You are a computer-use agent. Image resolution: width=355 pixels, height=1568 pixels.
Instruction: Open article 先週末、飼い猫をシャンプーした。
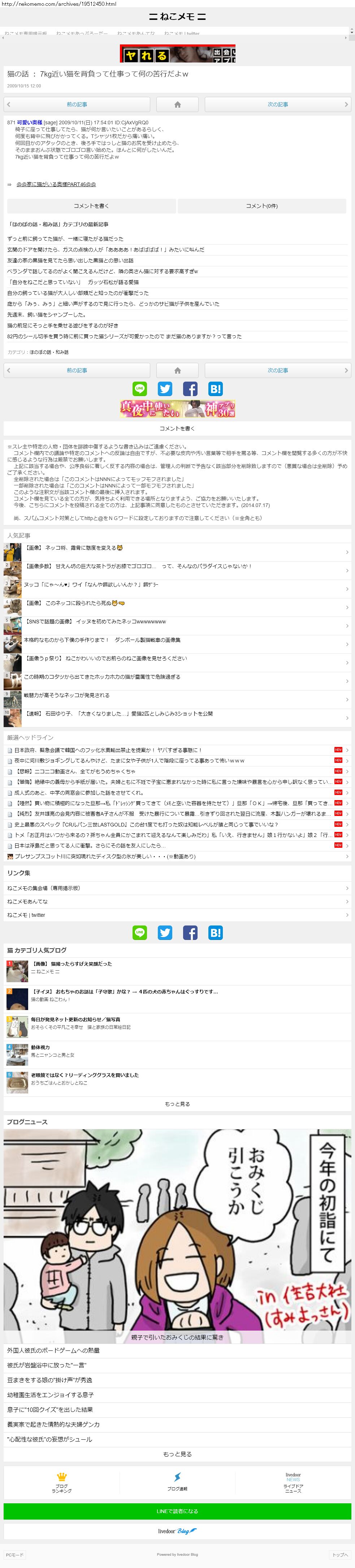point(47,315)
